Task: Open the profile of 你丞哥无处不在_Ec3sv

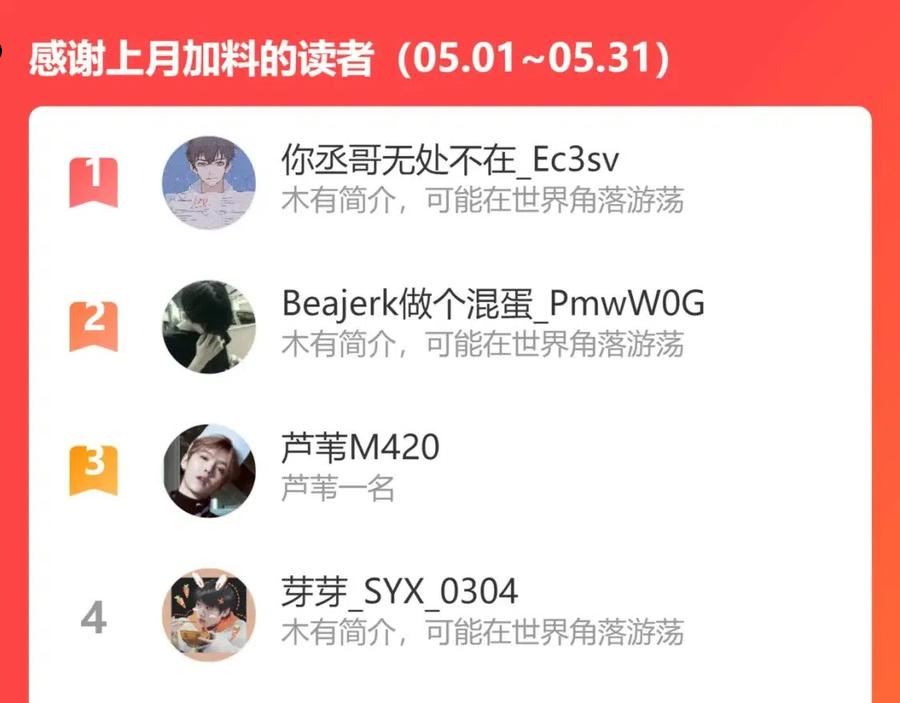Action: pos(450,182)
